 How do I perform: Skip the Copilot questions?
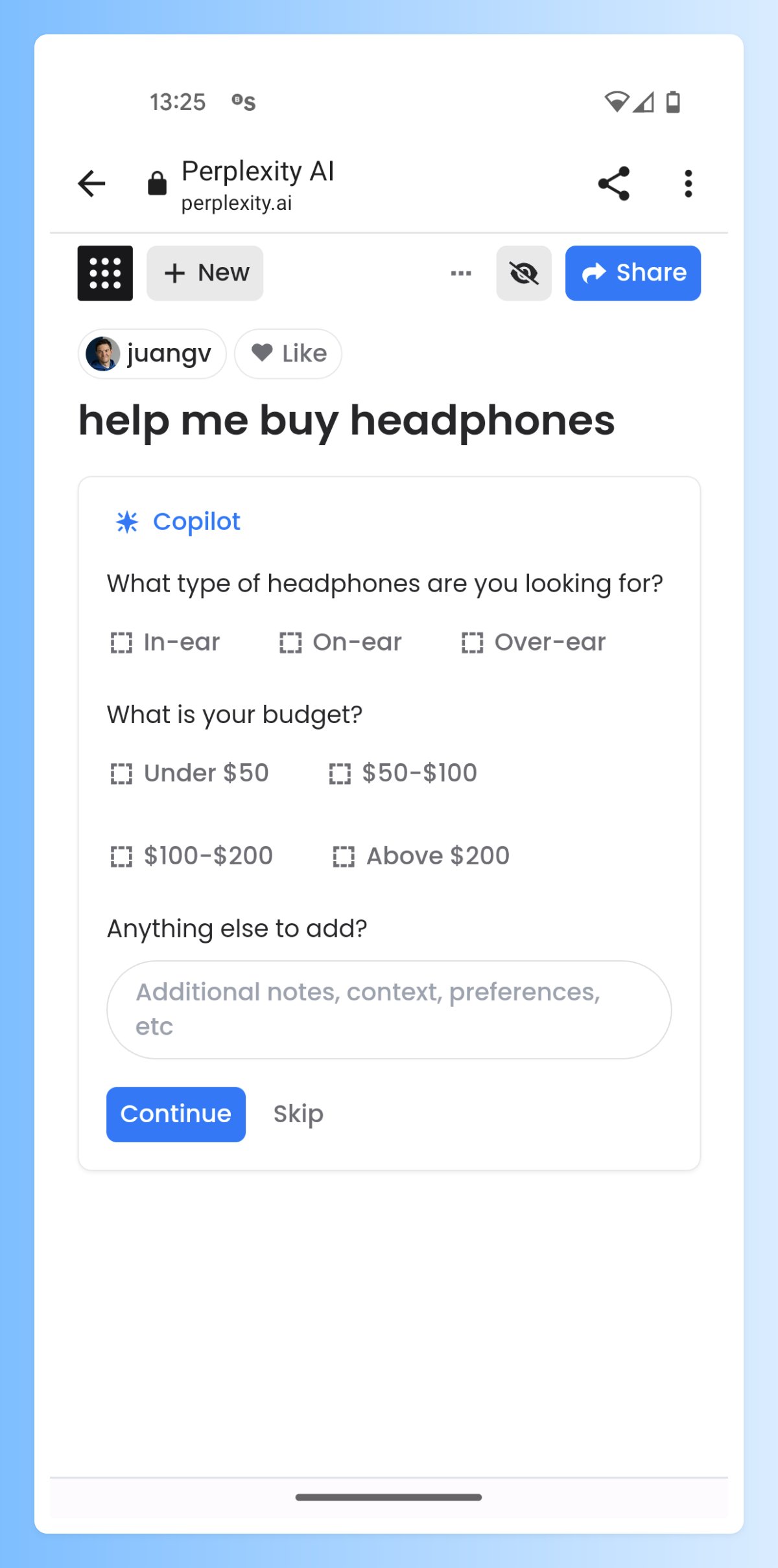coord(298,1114)
